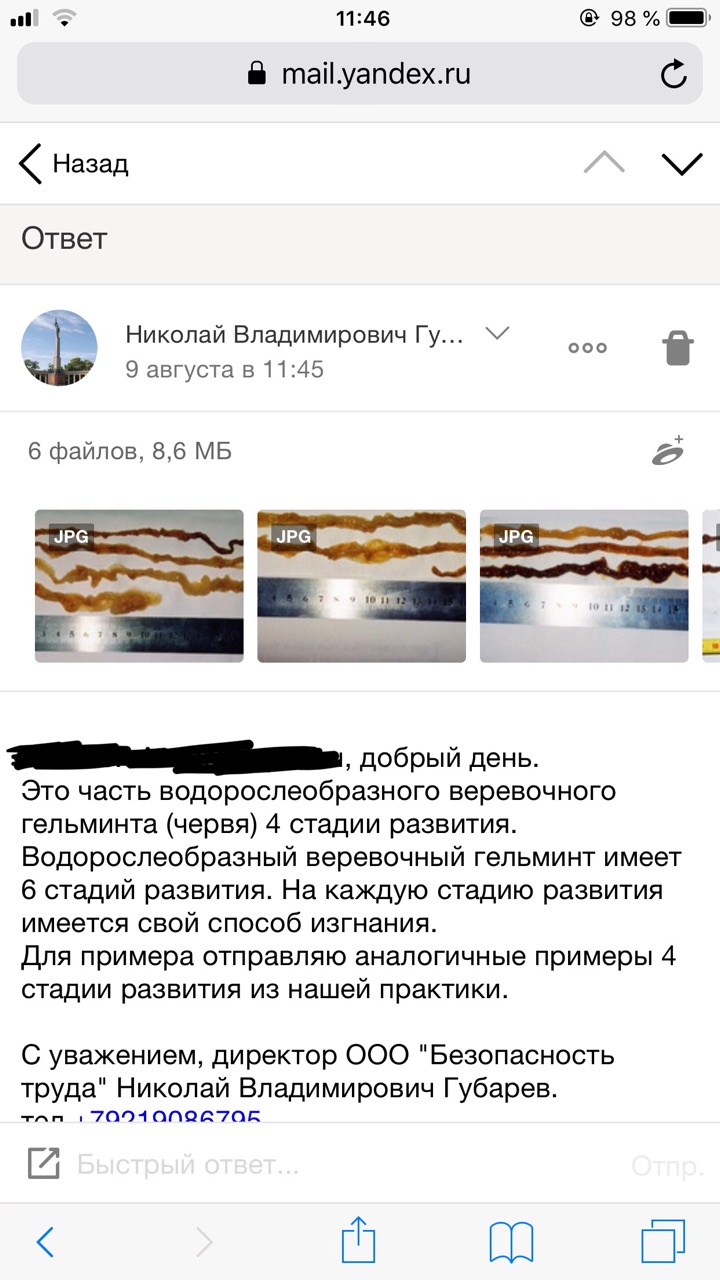Go back via Назад
720x1280 pixels.
point(75,164)
